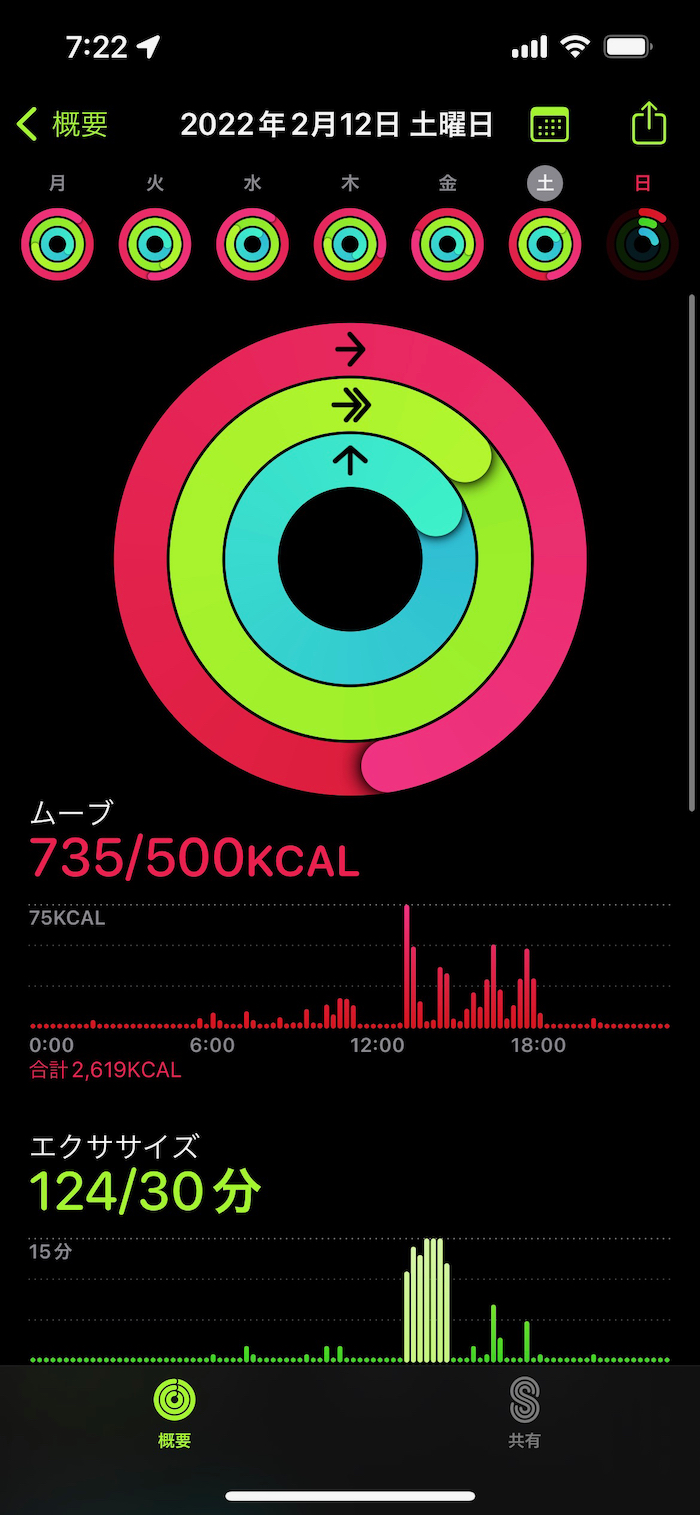
Task: Open the calendar view icon
Action: coord(549,125)
